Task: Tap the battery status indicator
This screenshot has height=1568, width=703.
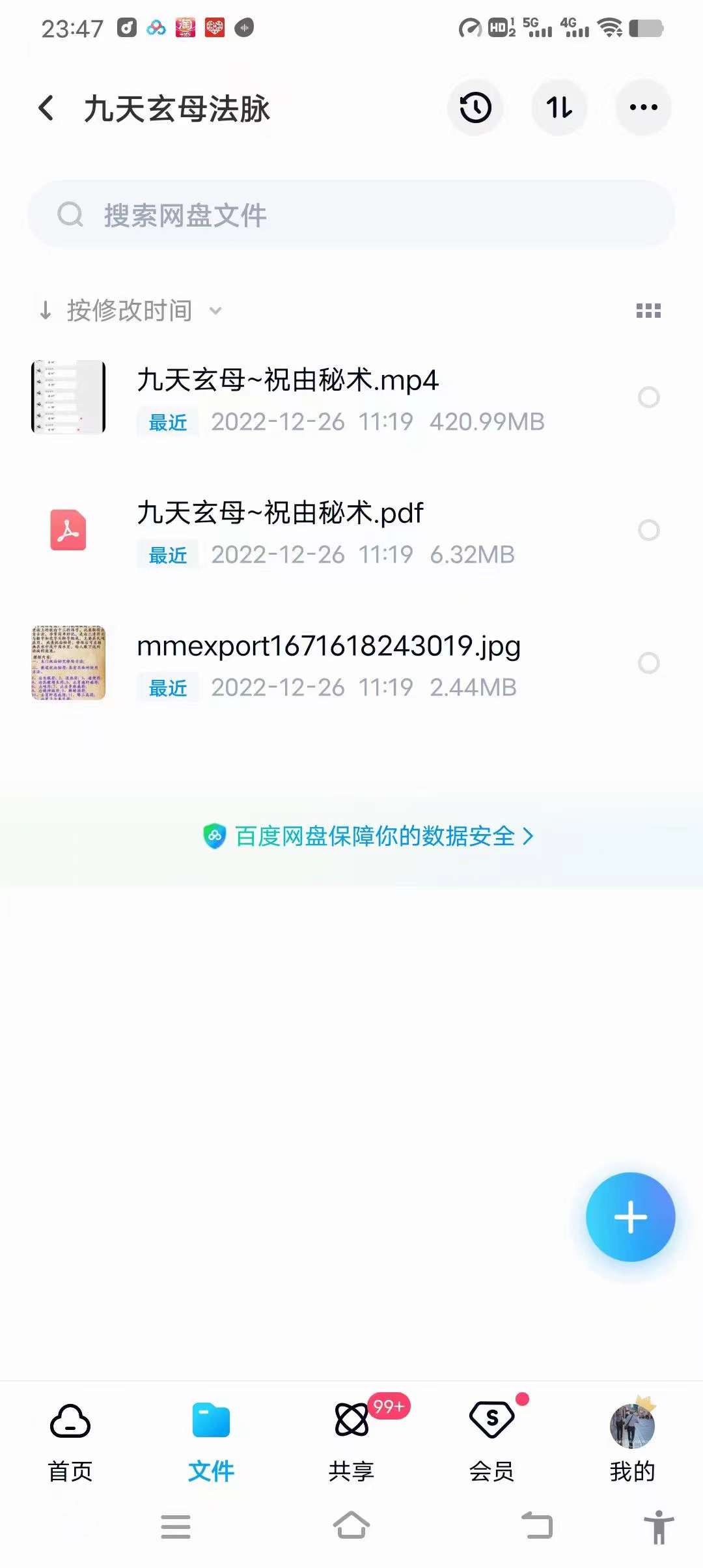Action: (644, 26)
